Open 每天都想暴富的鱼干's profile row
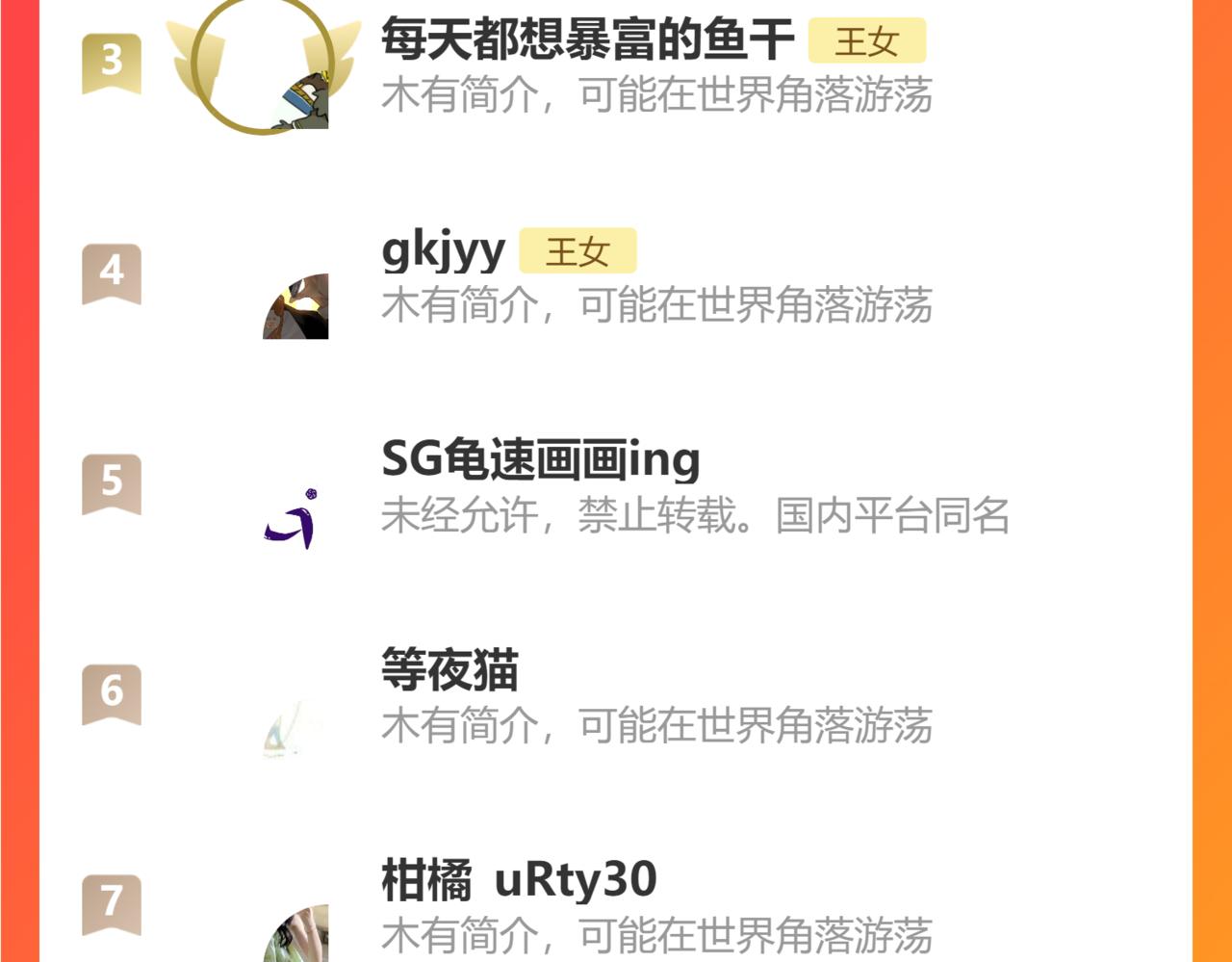The height and width of the screenshot is (962, 1232). (x=587, y=40)
